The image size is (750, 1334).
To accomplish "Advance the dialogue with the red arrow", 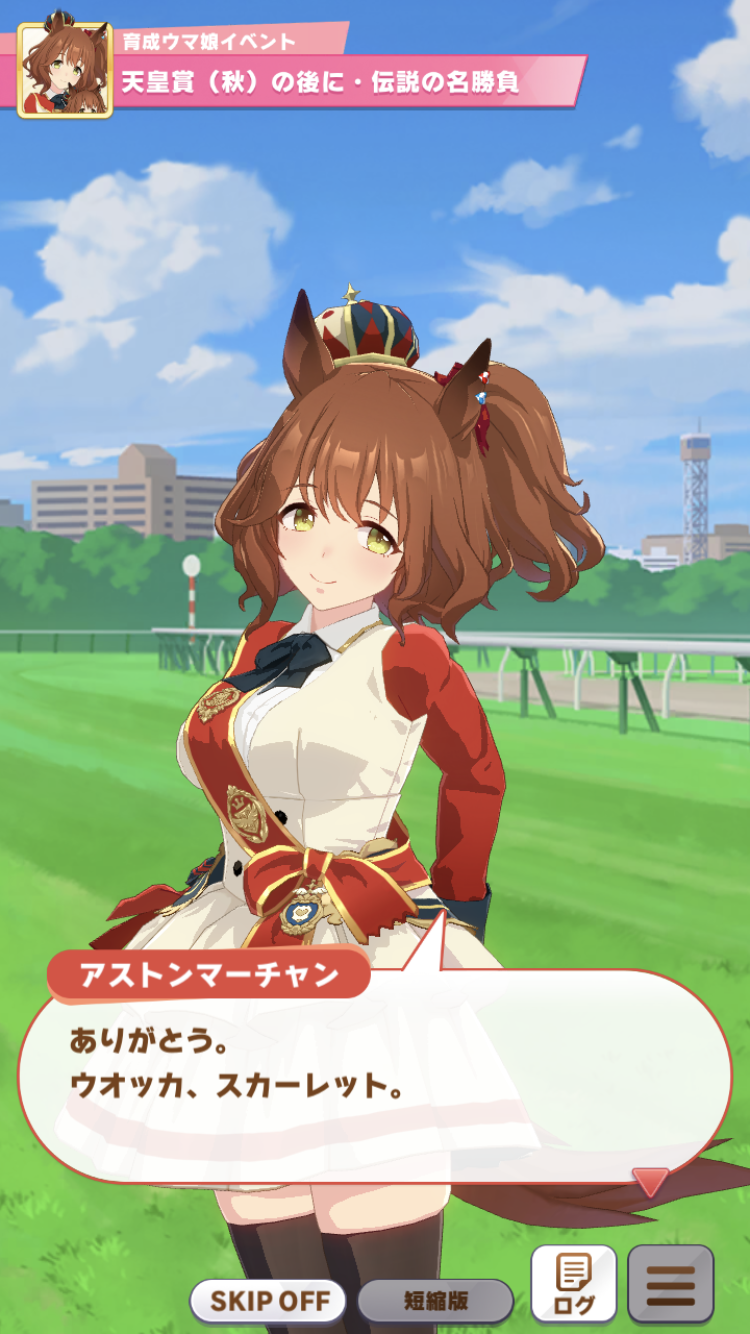I will 650,1181.
